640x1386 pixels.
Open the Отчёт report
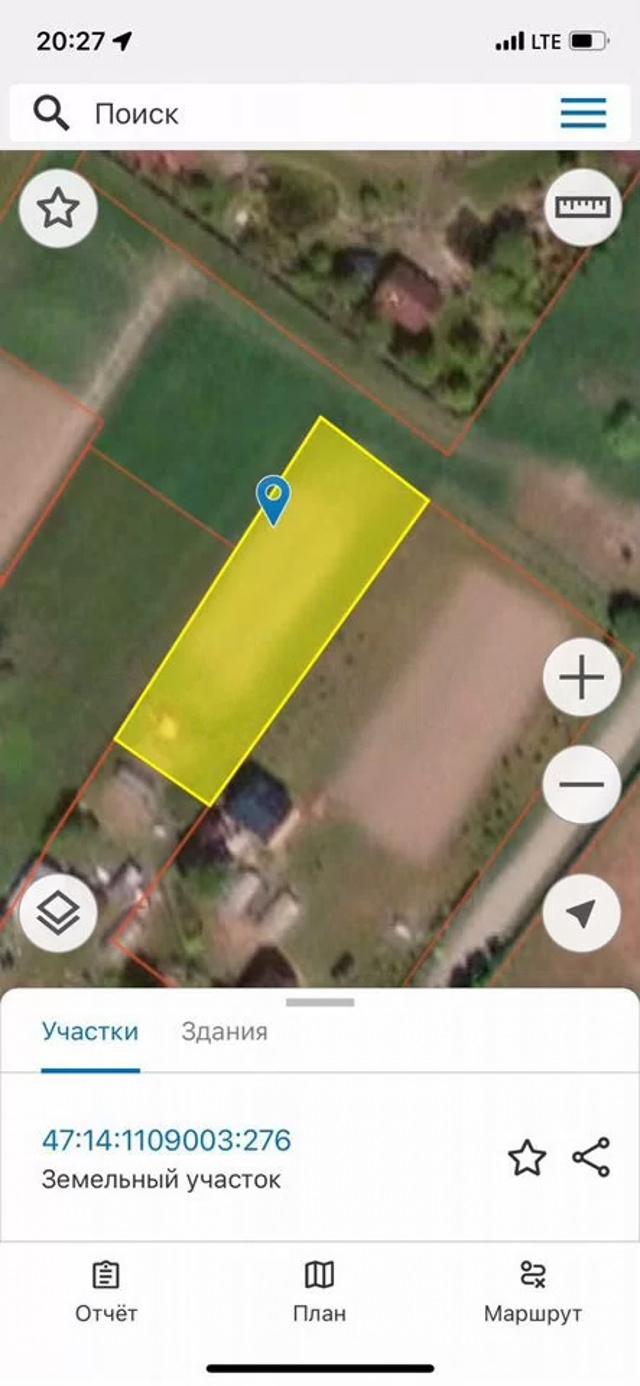click(106, 1291)
